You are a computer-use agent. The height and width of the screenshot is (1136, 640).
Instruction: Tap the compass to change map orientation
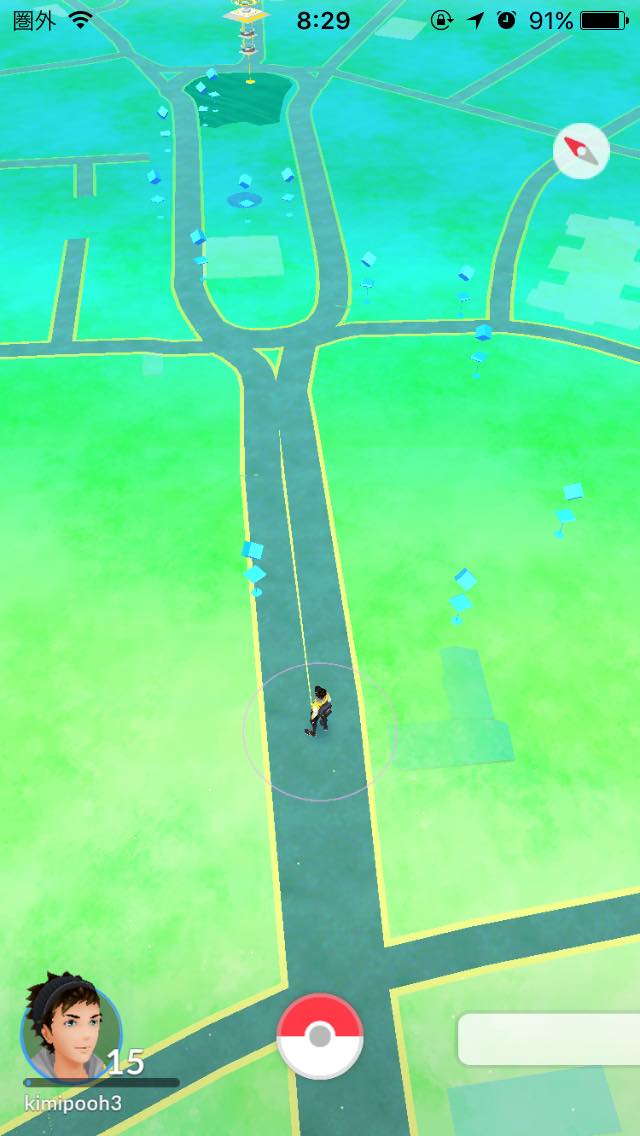581,154
